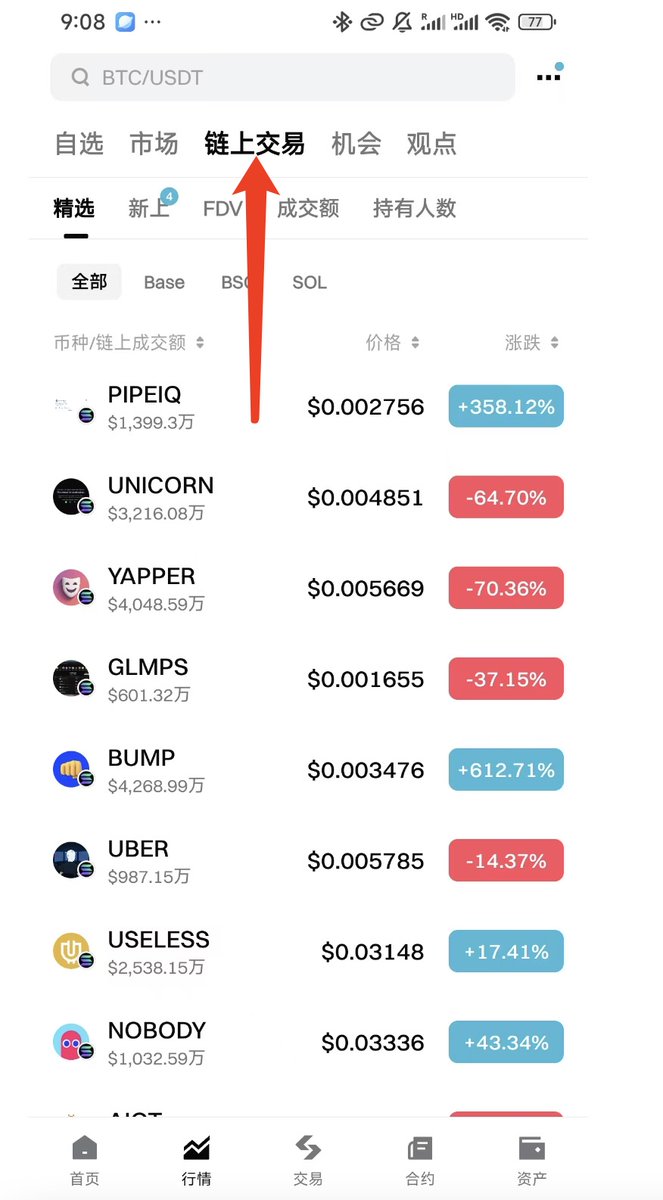Open the USELESS token row
663x1200 pixels.
coord(308,952)
